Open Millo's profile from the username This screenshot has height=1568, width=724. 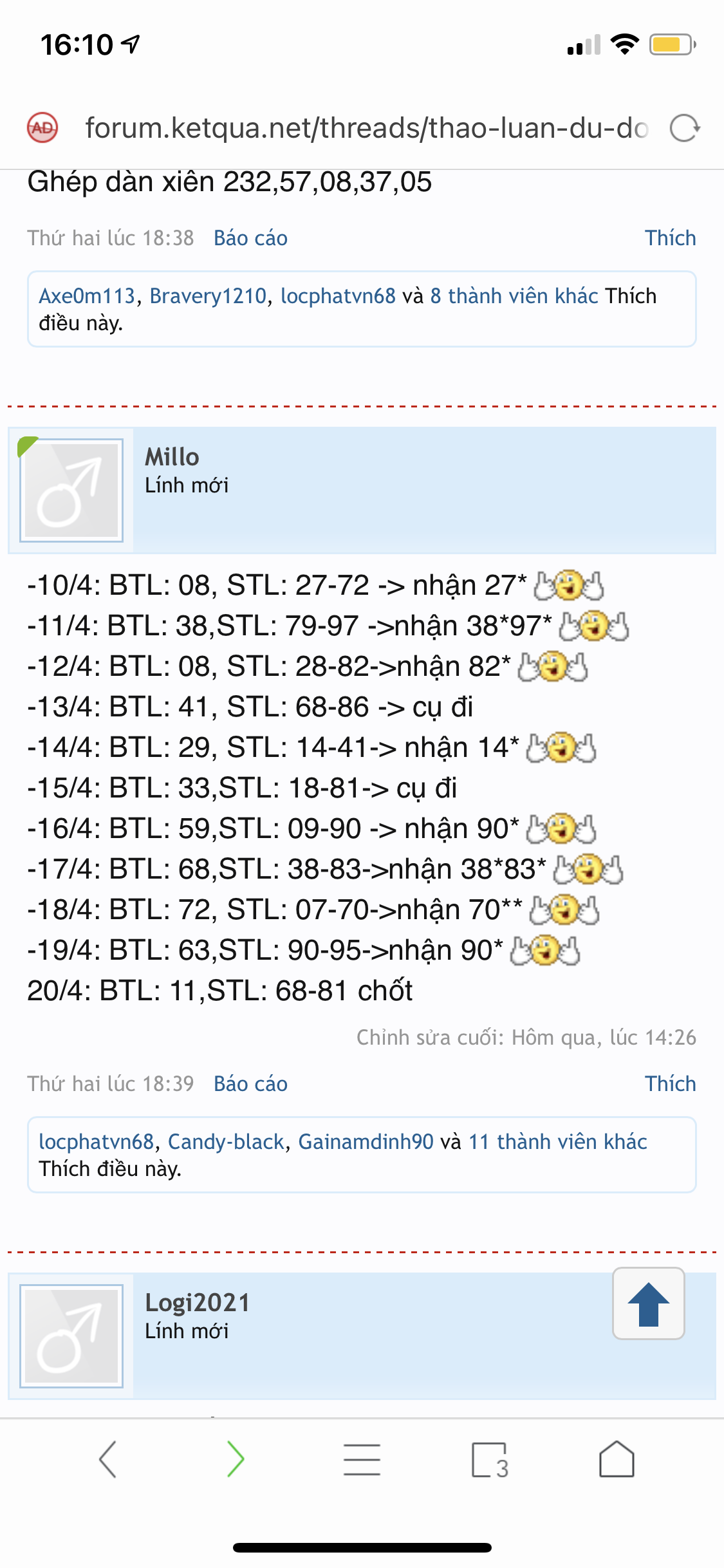click(172, 457)
